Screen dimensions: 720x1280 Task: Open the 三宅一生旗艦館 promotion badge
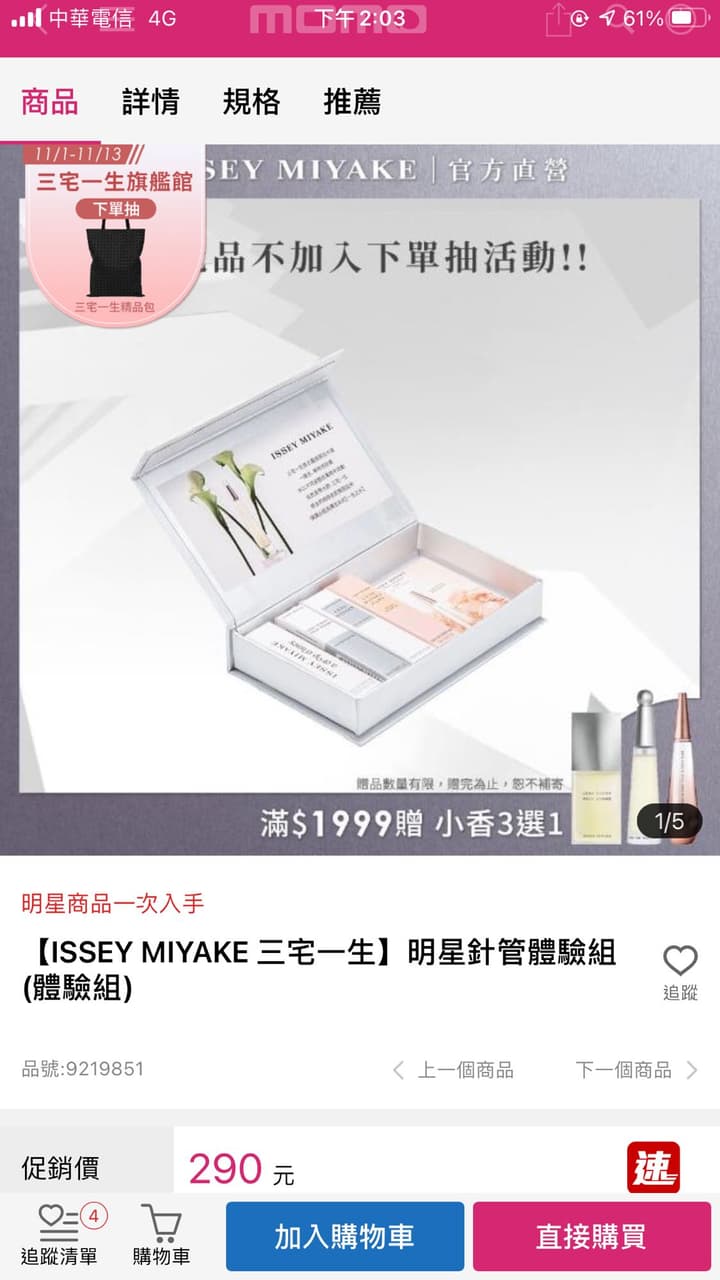point(115,230)
